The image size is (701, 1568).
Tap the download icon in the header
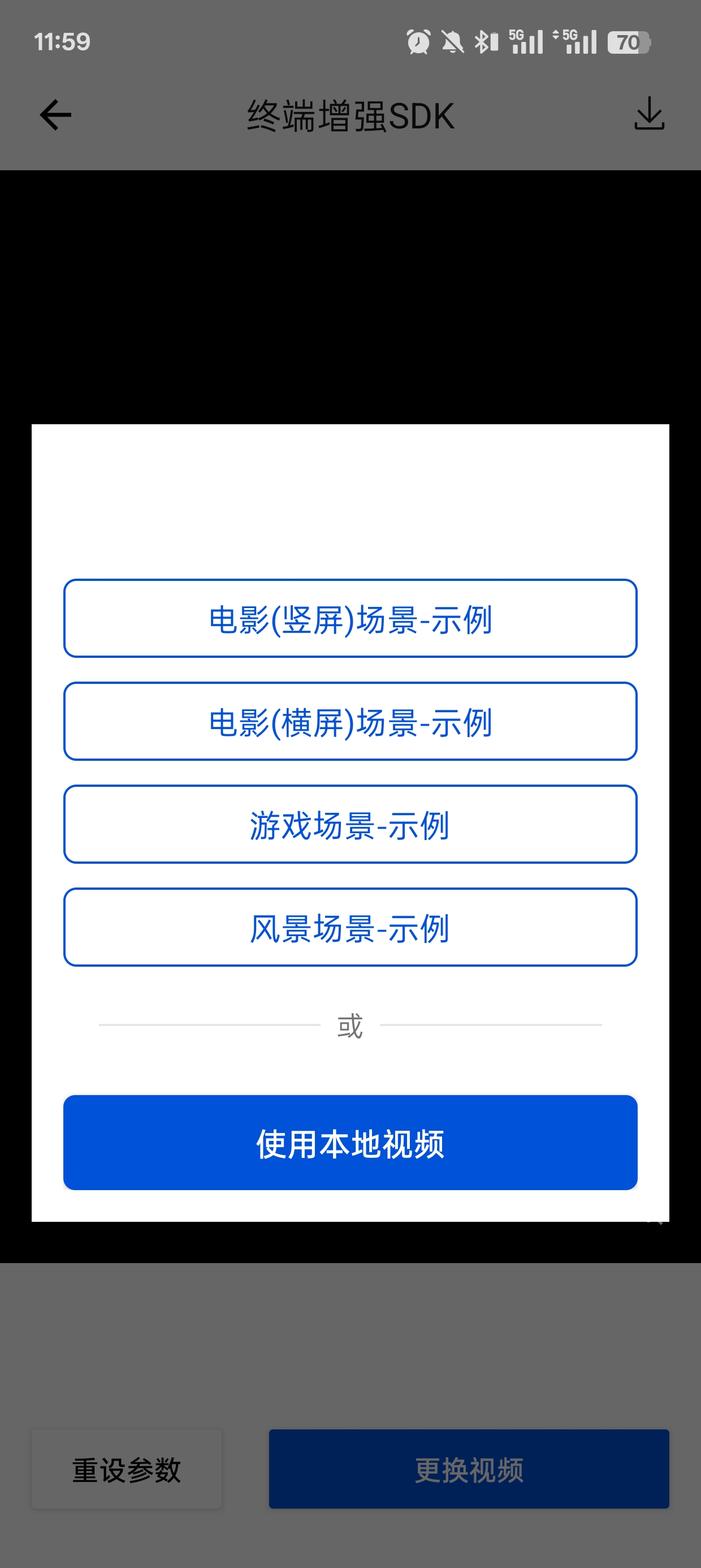coord(650,114)
